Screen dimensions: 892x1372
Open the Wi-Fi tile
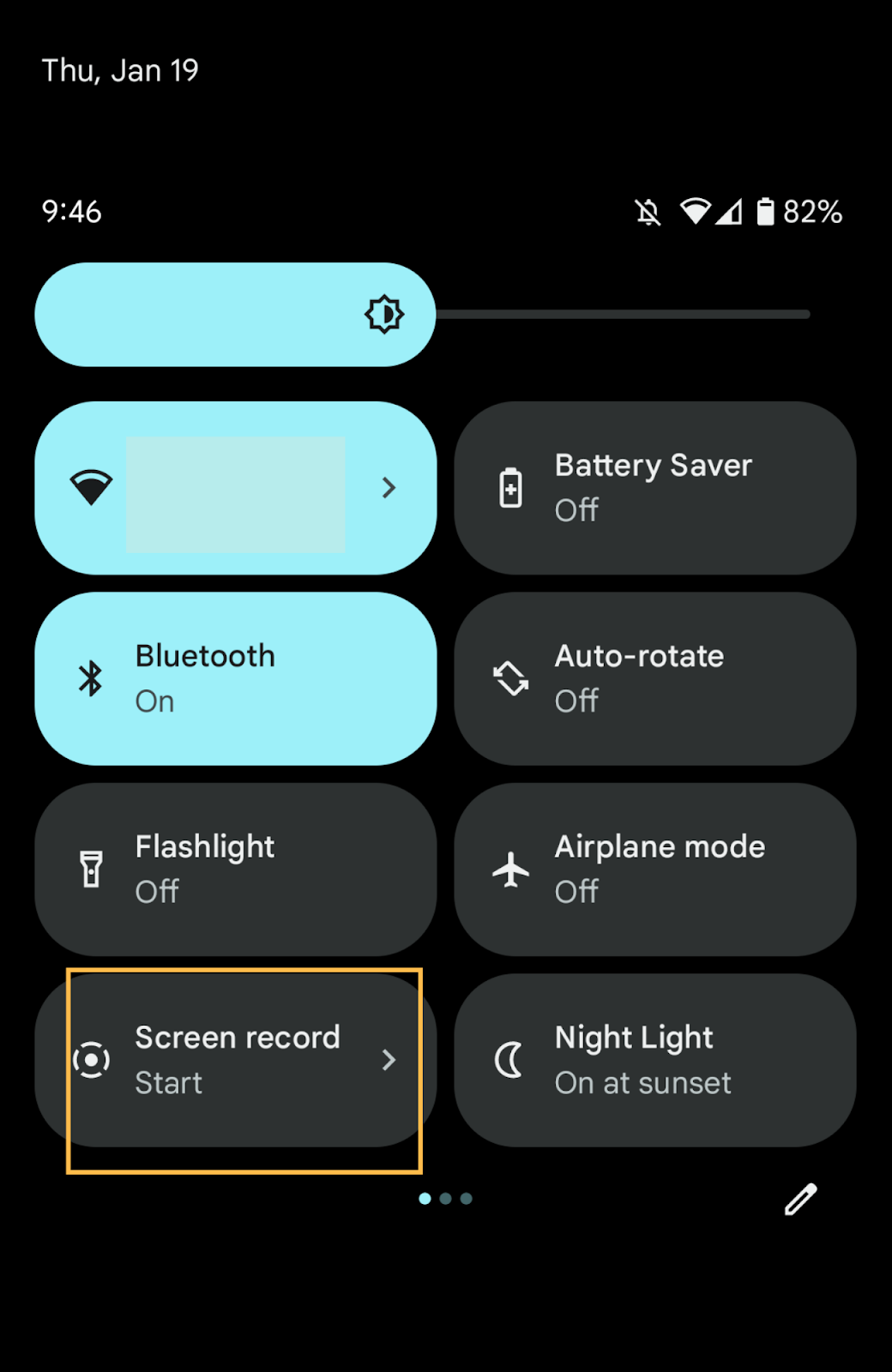pos(236,488)
